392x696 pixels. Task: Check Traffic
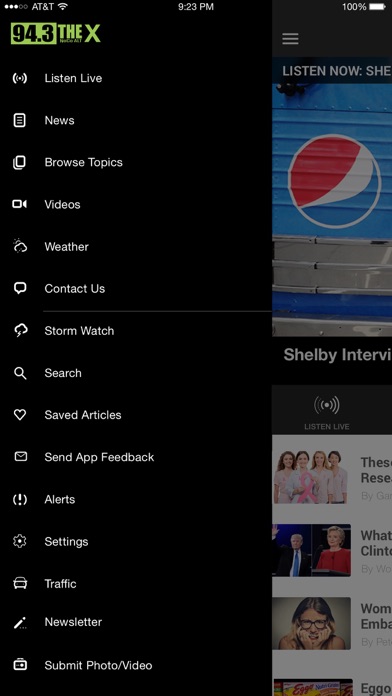[x=136, y=584]
